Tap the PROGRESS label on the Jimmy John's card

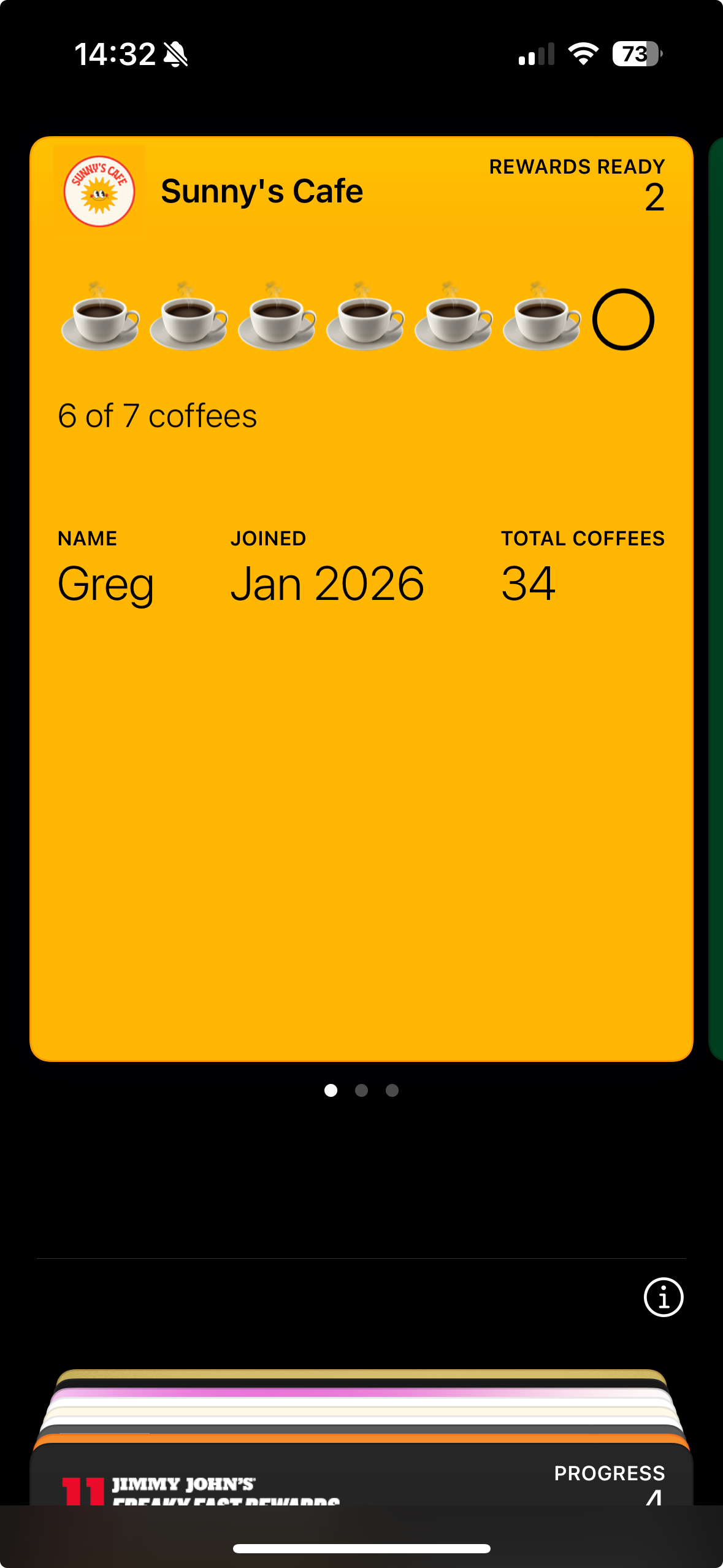click(x=609, y=1472)
